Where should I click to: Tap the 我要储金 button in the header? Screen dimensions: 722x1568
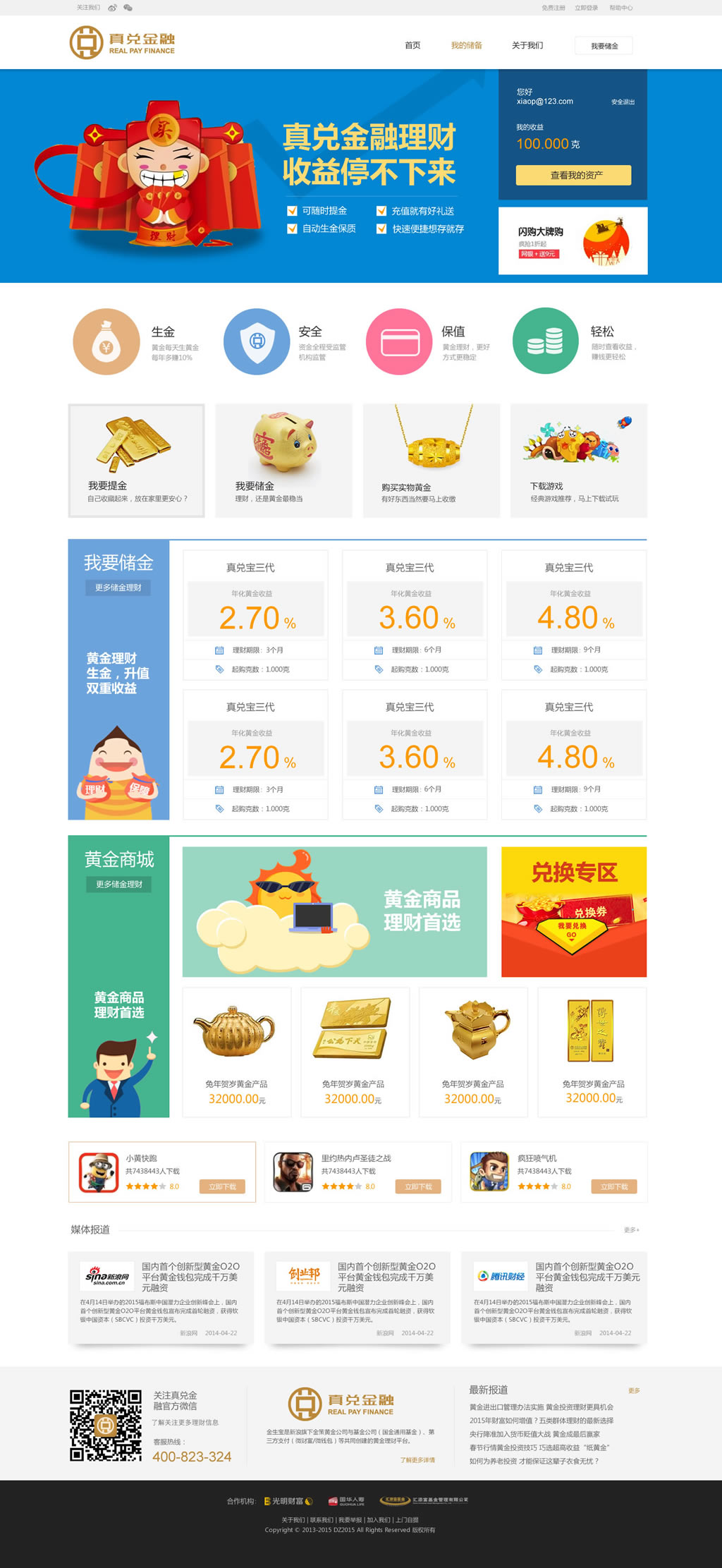point(604,46)
